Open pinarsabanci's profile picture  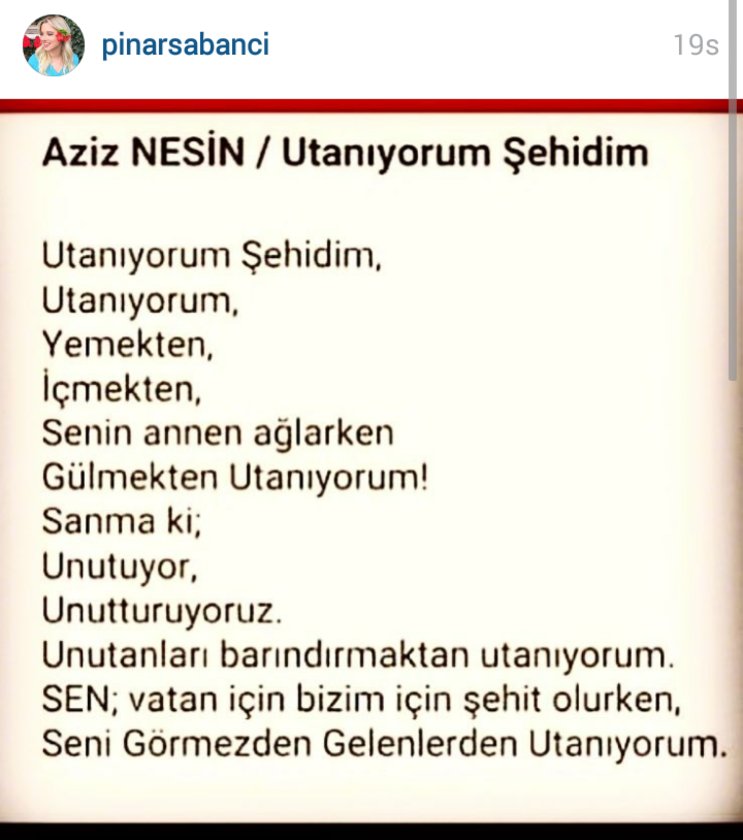point(54,45)
